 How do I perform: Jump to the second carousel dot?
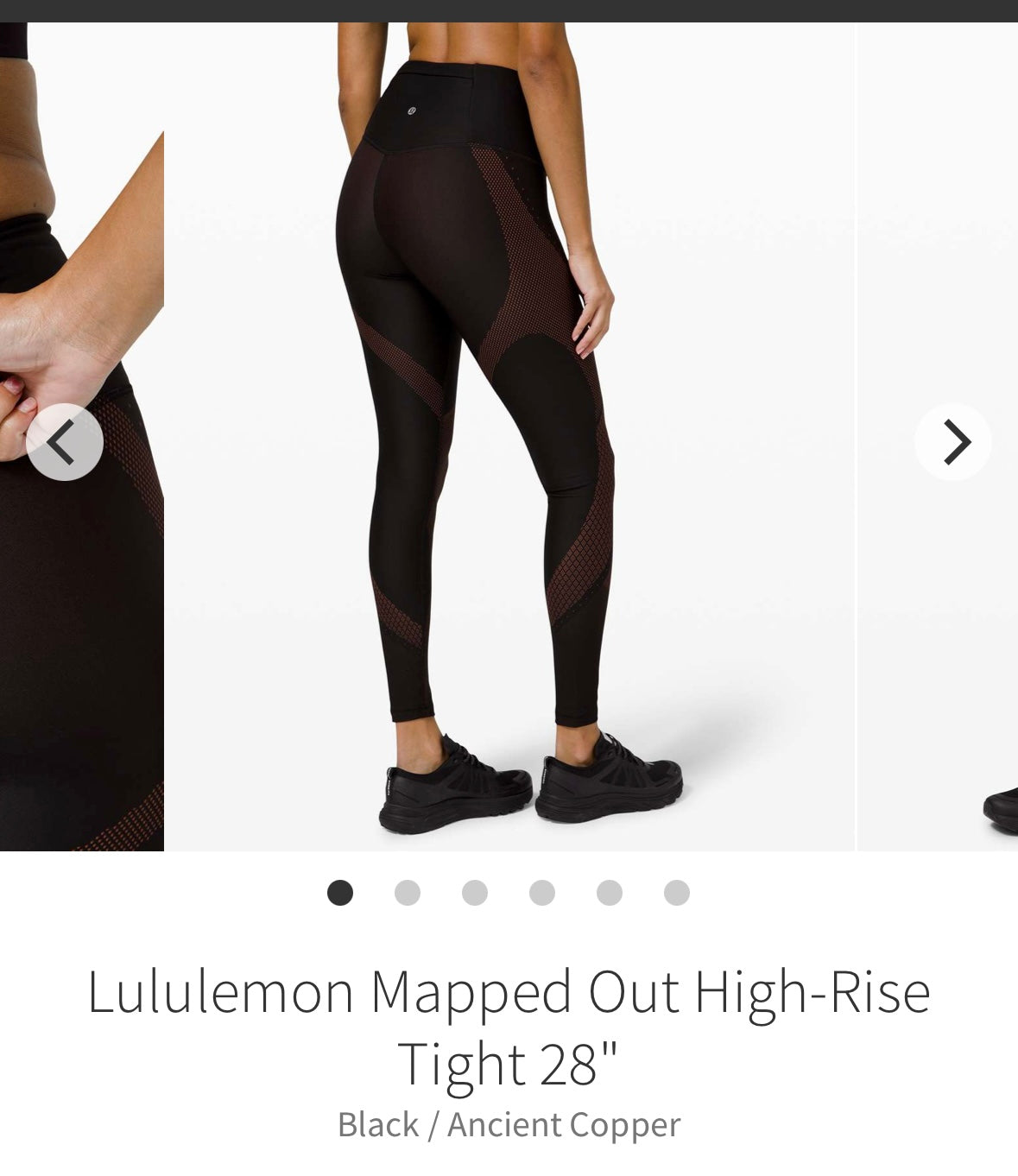click(x=408, y=893)
